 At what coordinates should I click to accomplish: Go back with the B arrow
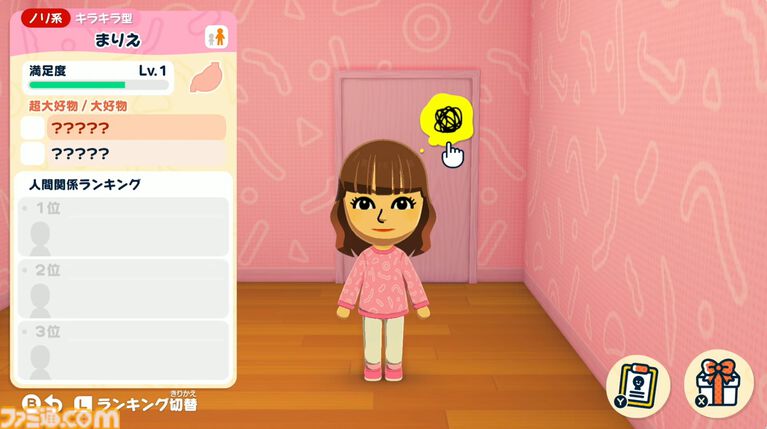coord(42,404)
